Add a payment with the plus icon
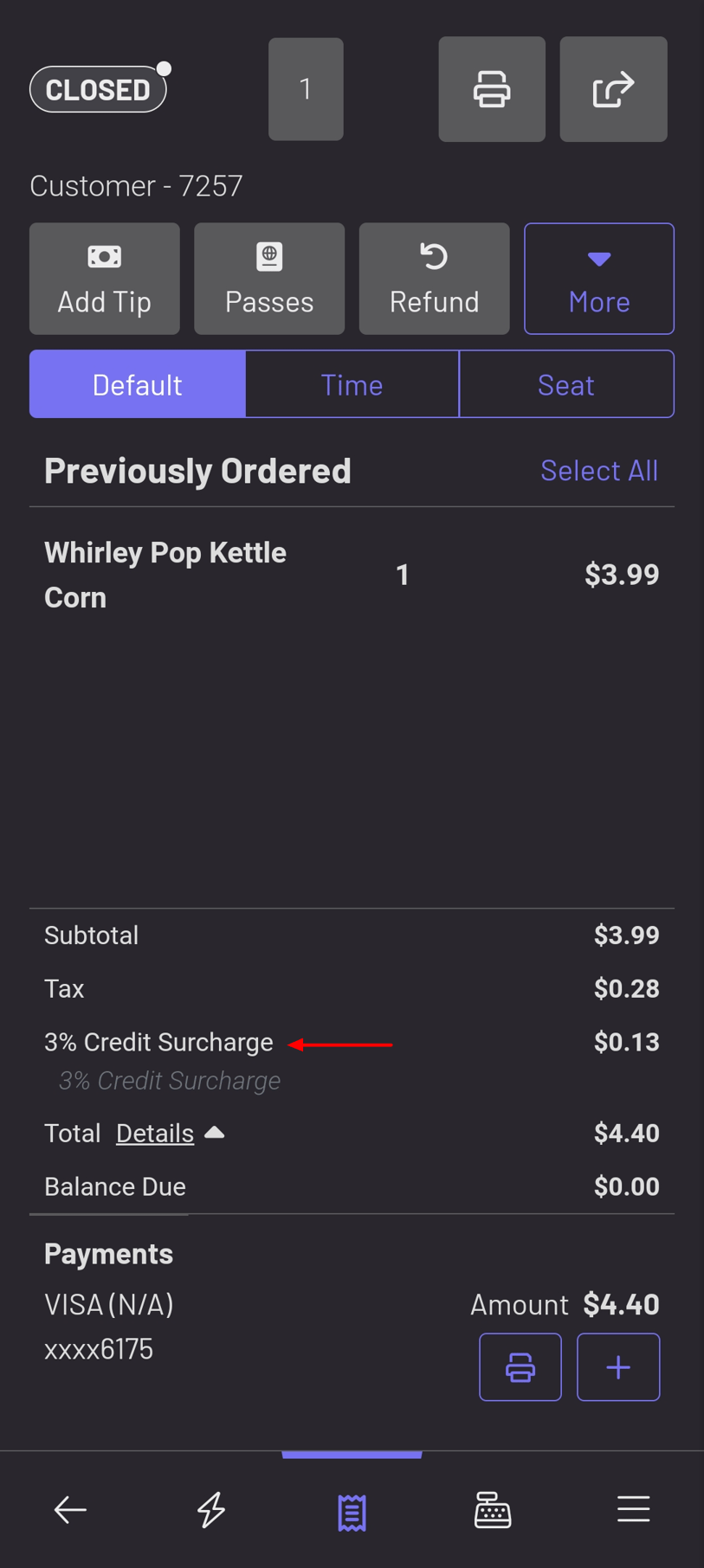Screen dimensions: 704x1568 pos(618,1366)
